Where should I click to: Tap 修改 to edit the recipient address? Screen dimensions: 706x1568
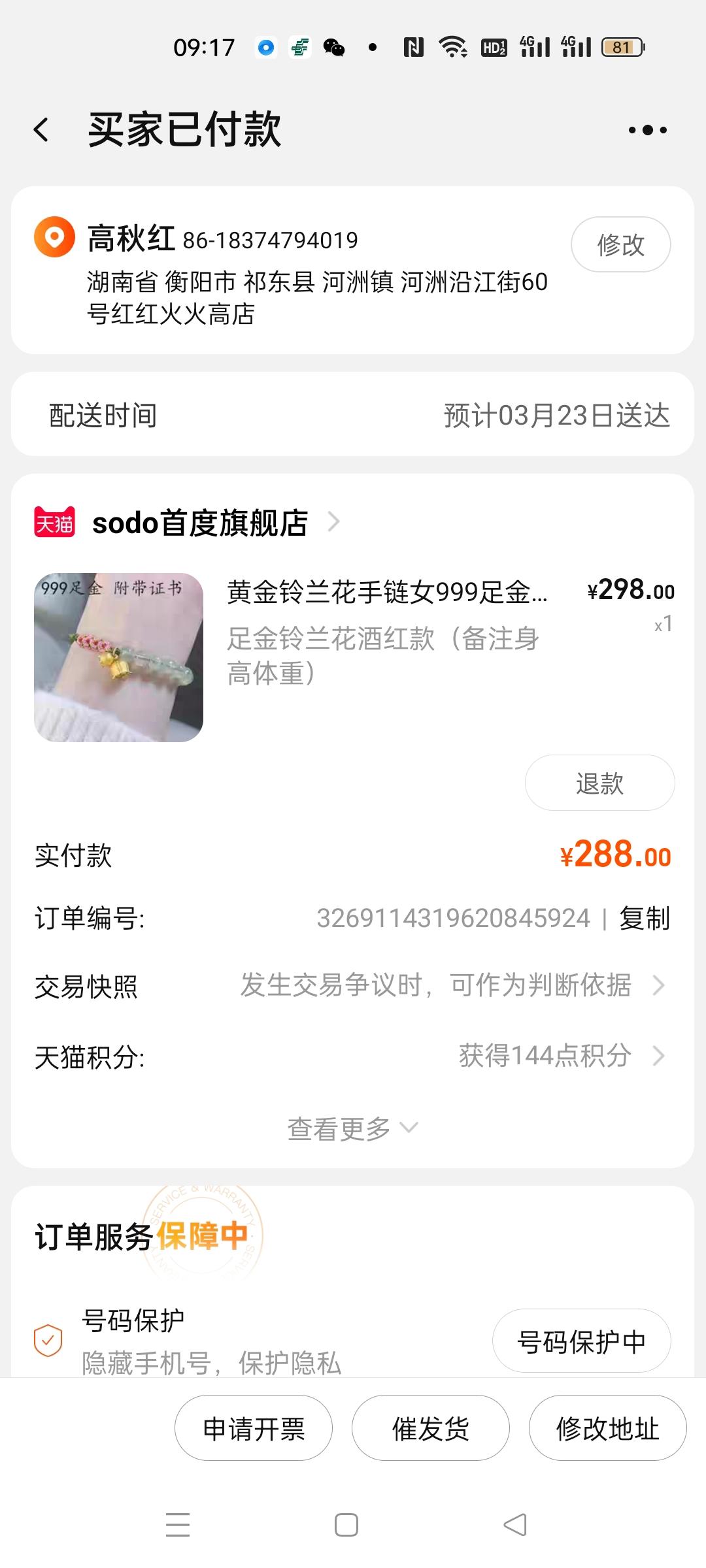[620, 245]
